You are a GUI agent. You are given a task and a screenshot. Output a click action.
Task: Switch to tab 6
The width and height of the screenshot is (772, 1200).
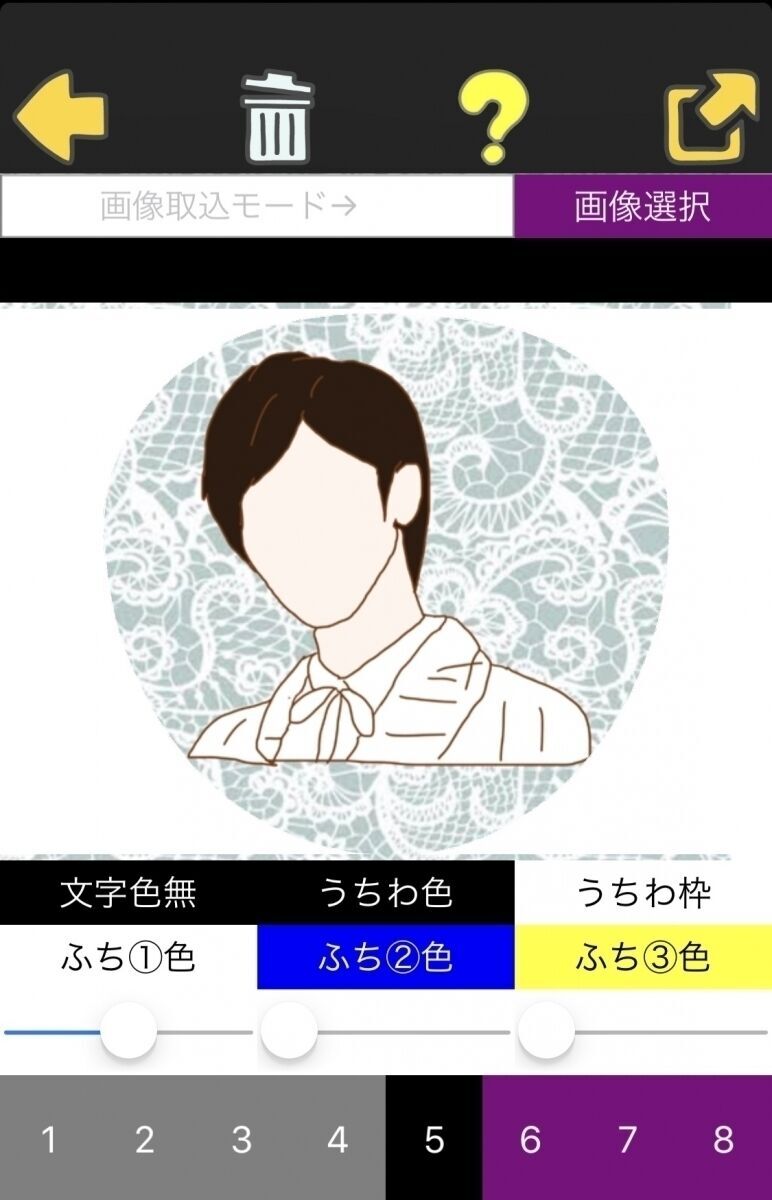pyautogui.click(x=530, y=1139)
